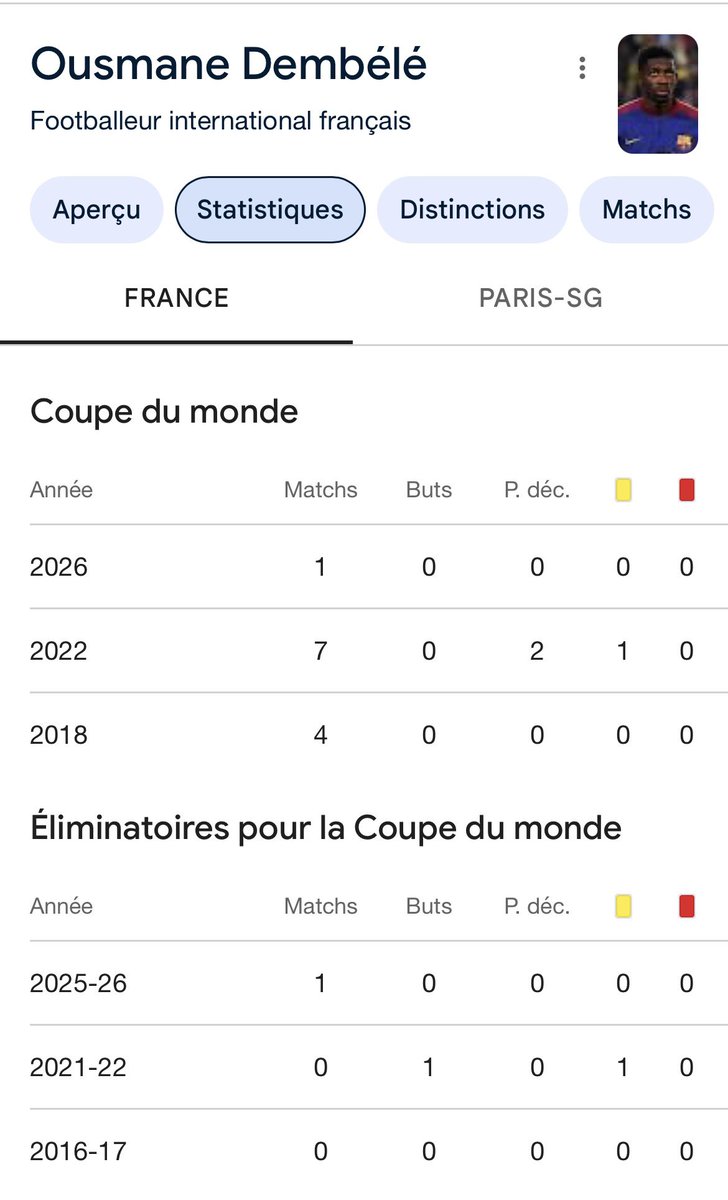Switch to the Distinctions chip

tap(472, 210)
